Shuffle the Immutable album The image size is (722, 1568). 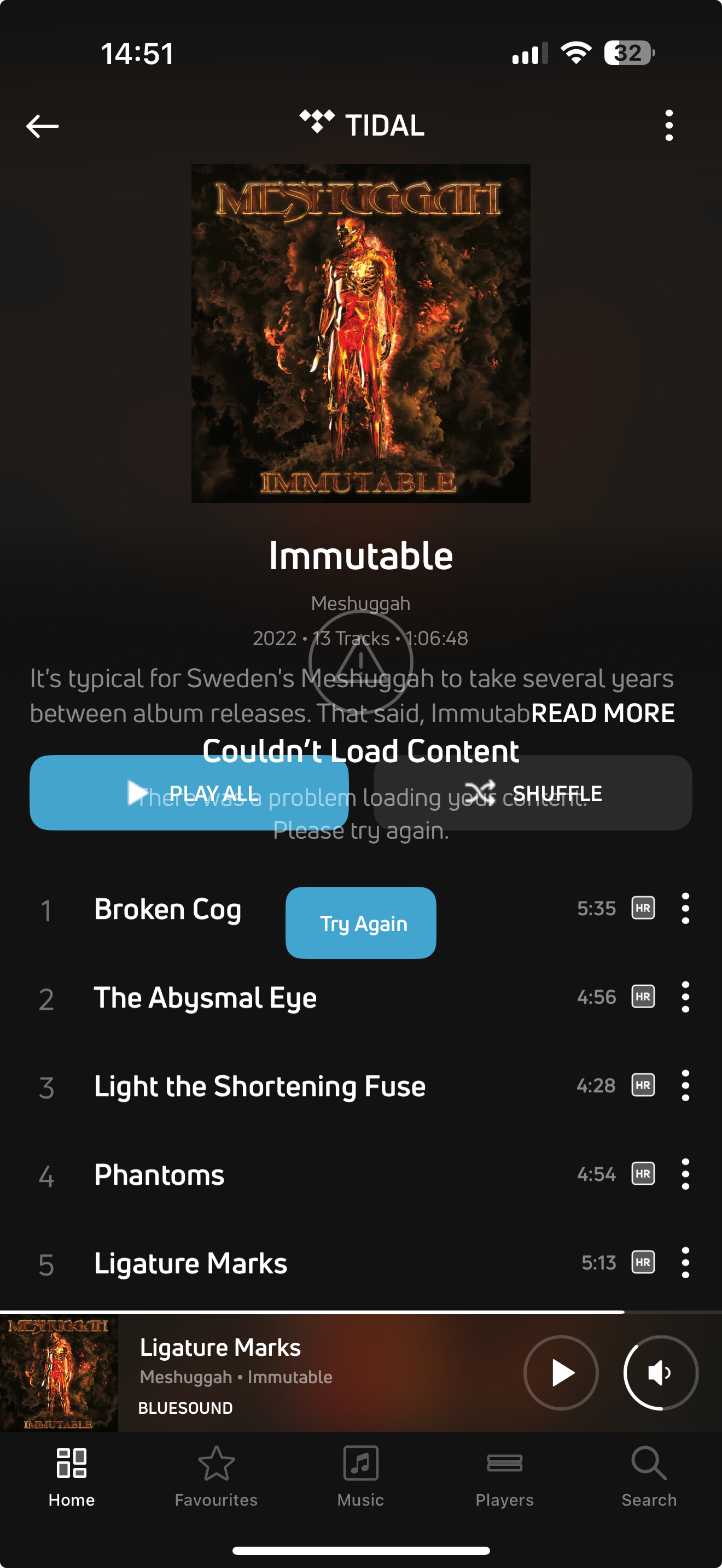533,793
